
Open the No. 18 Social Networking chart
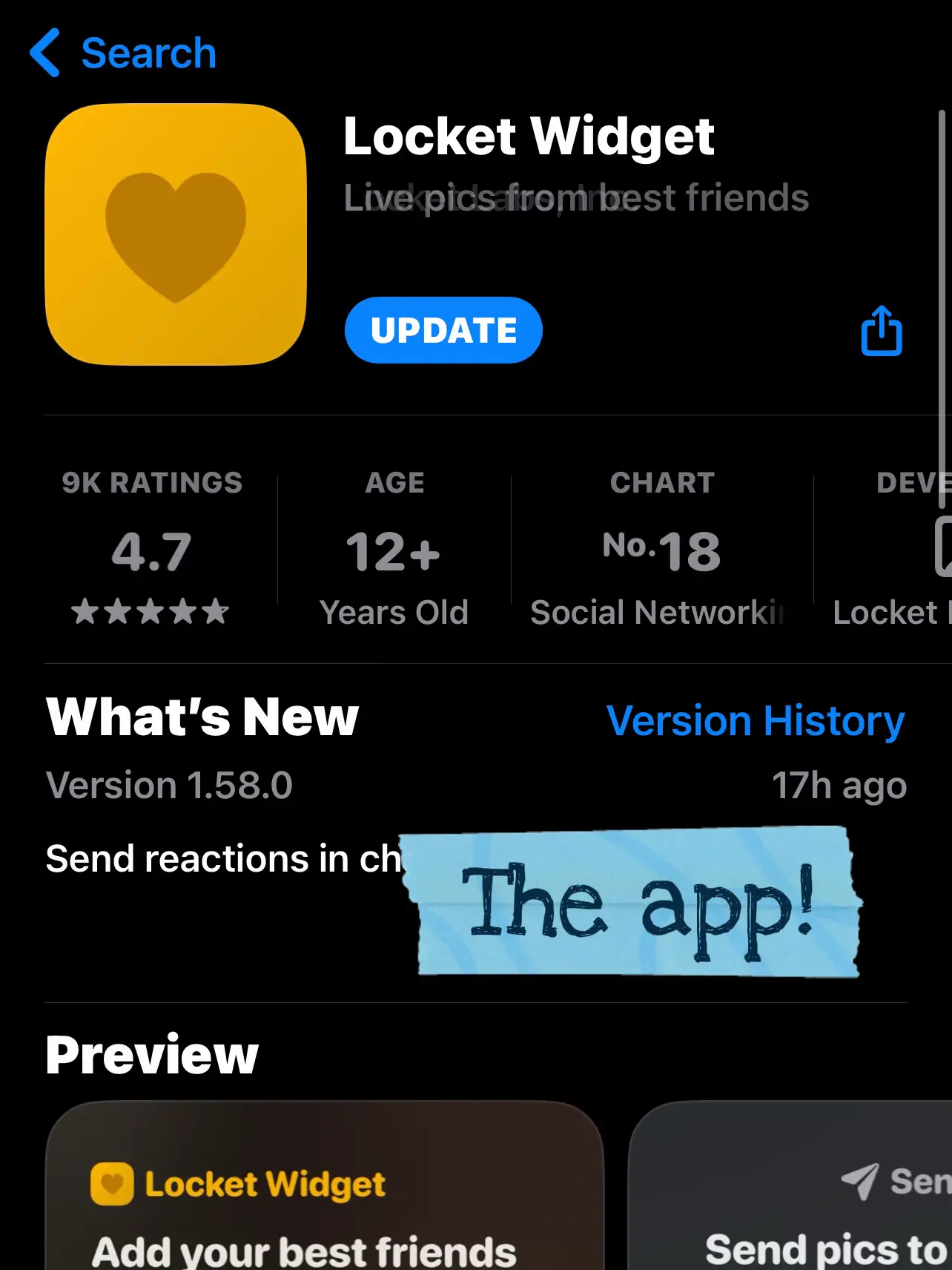(x=661, y=549)
